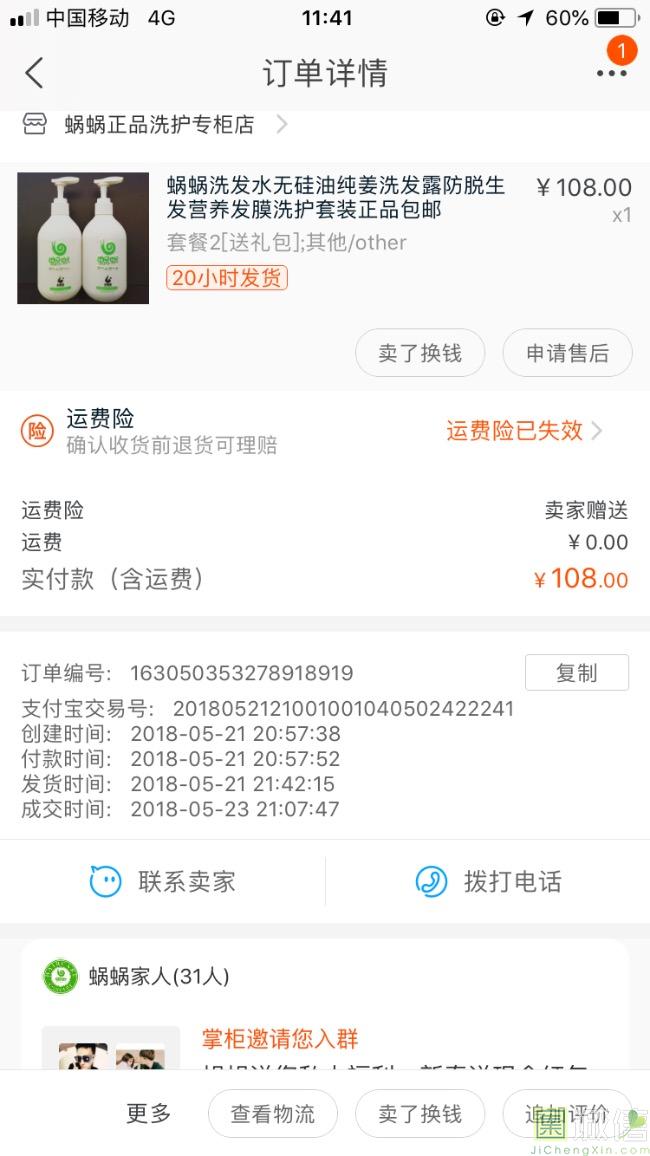Call the seller with 拨打电话
Screen dimensions: 650x1156
pyautogui.click(x=488, y=881)
